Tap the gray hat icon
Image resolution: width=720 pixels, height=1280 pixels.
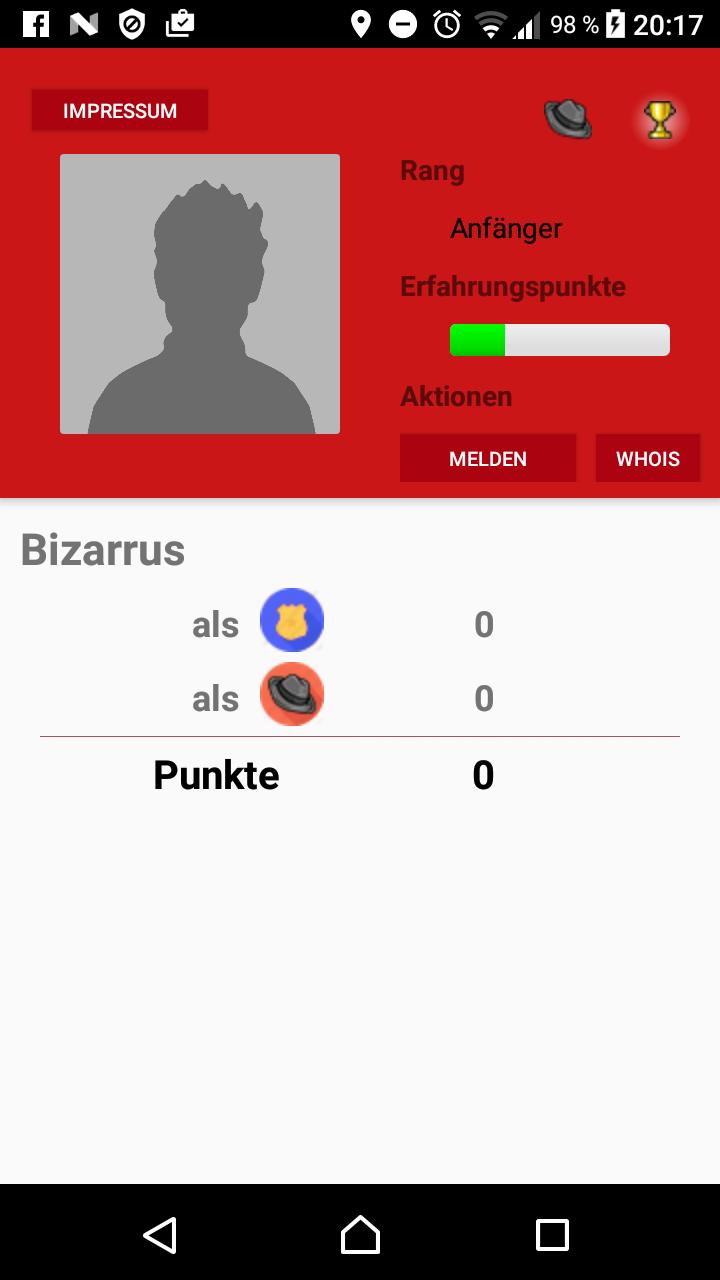pos(568,120)
